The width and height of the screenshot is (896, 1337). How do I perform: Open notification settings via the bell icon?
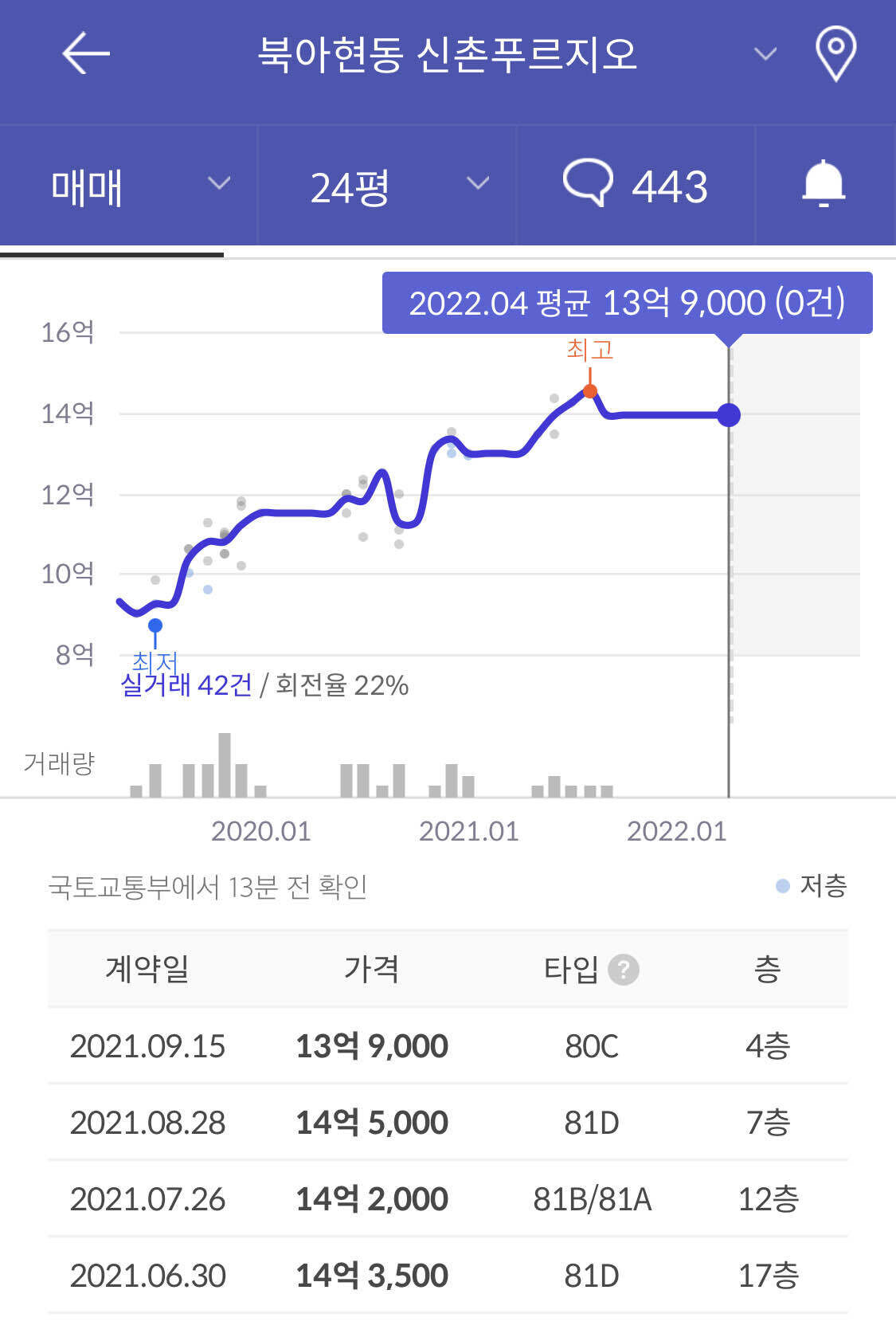(x=824, y=185)
